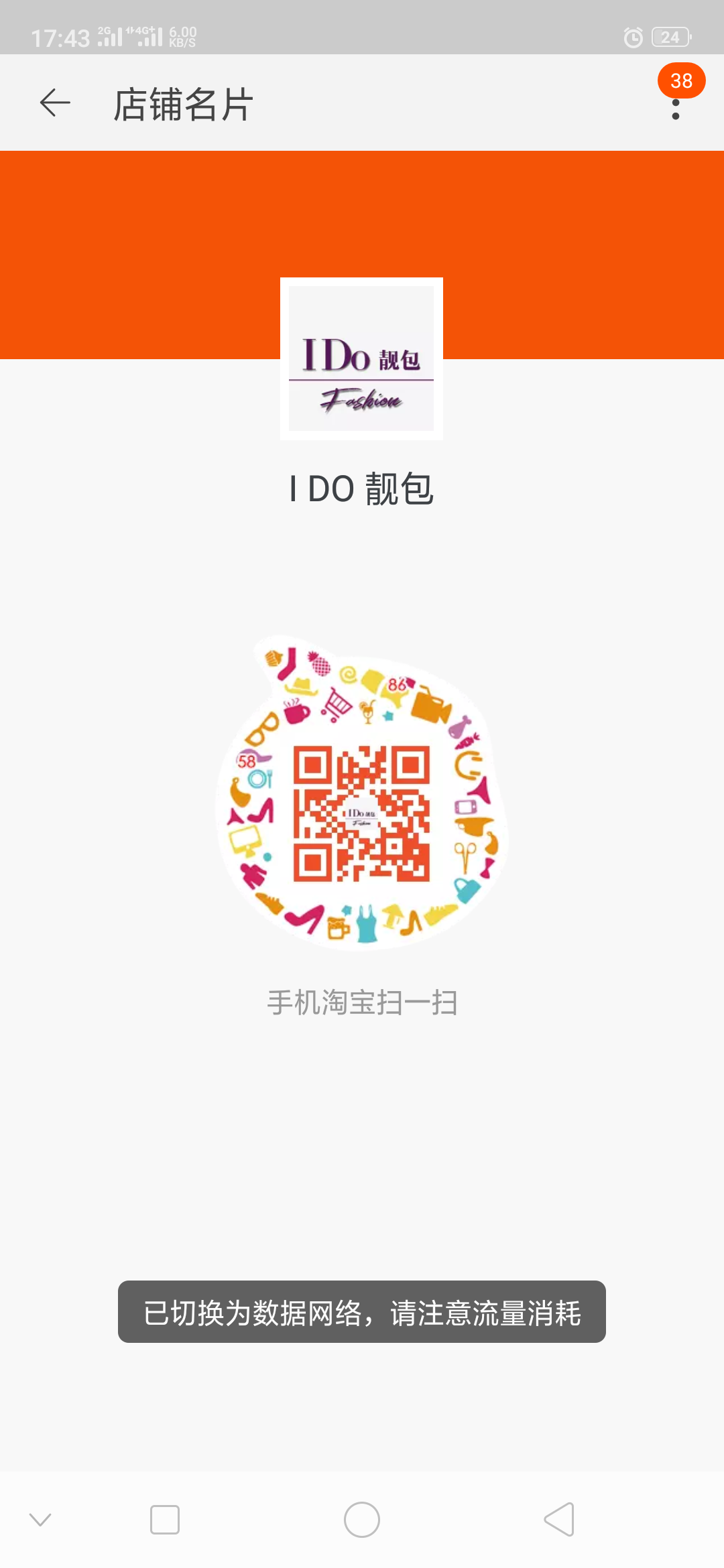This screenshot has height=1568, width=724.
Task: Tap the system home button
Action: 362,1520
